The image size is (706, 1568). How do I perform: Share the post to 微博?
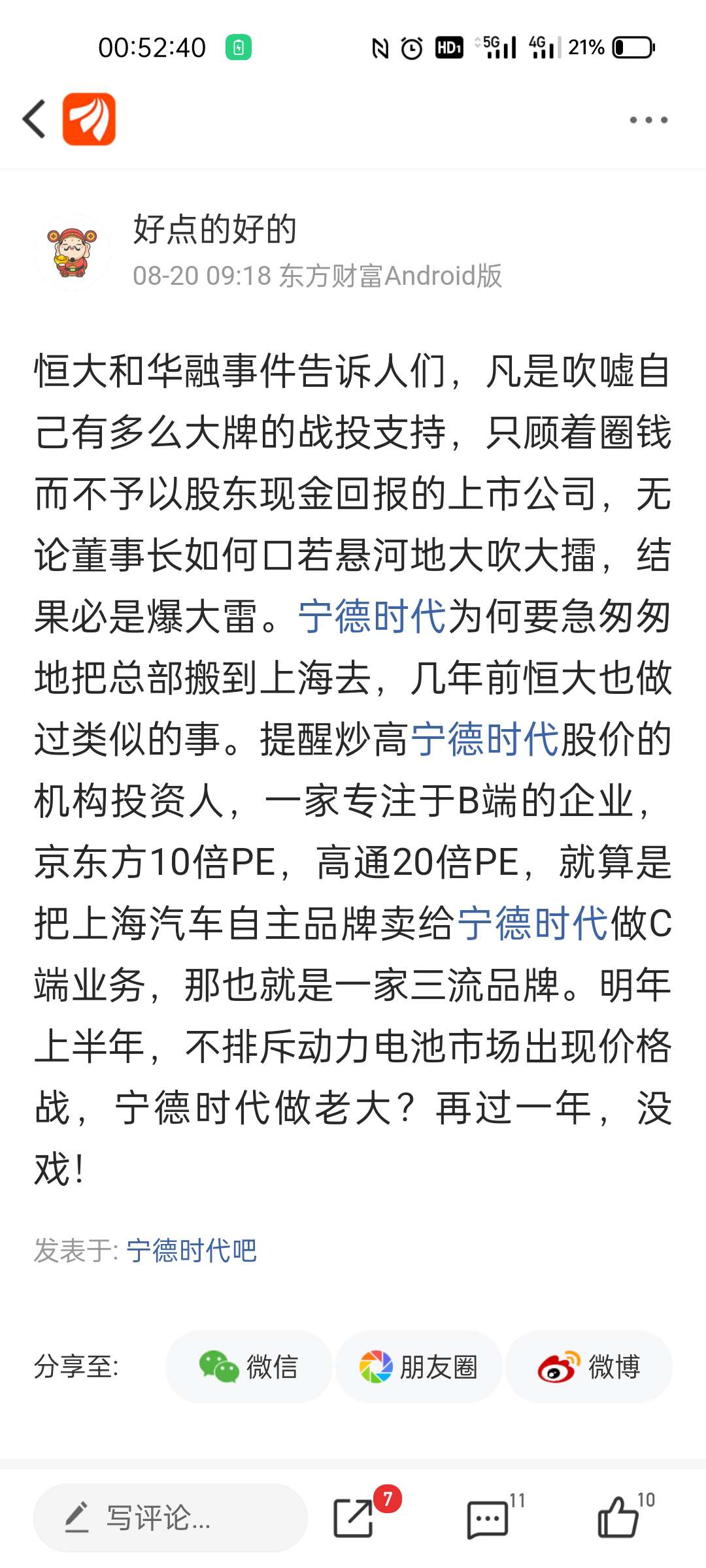pos(589,1367)
